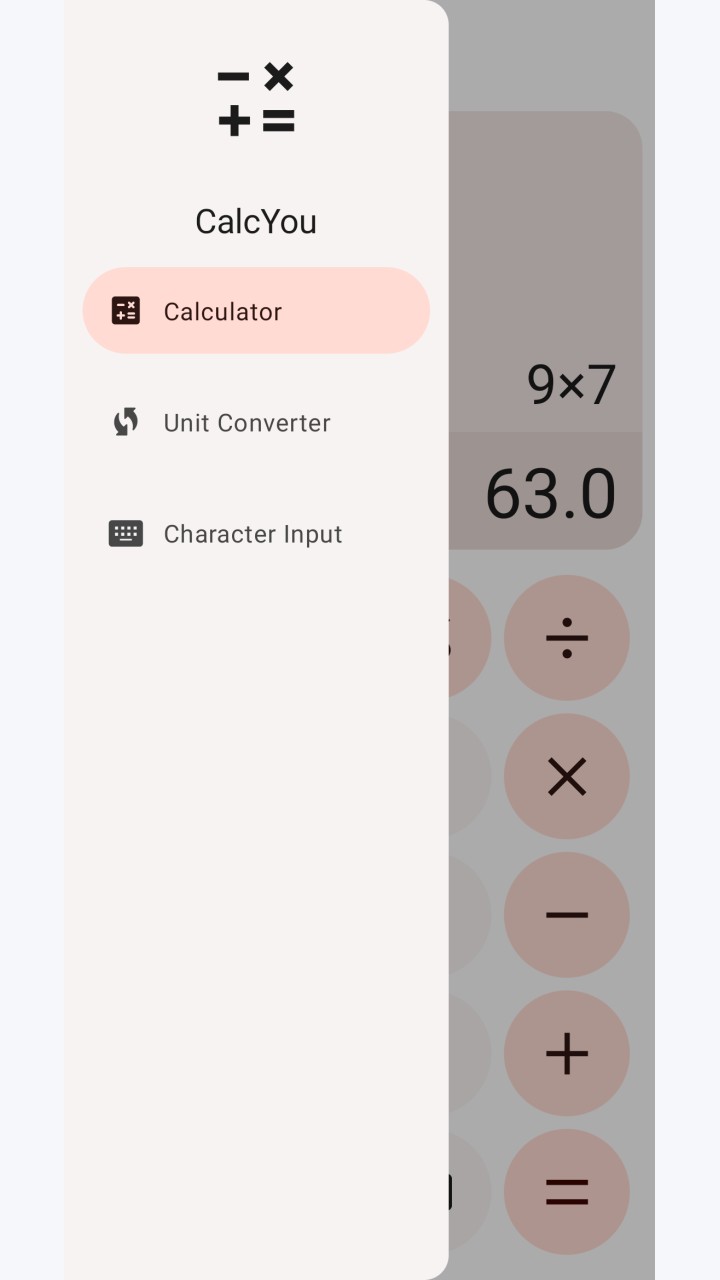Viewport: 720px width, 1280px height.
Task: Select Calculator in the drawer
Action: click(x=256, y=311)
